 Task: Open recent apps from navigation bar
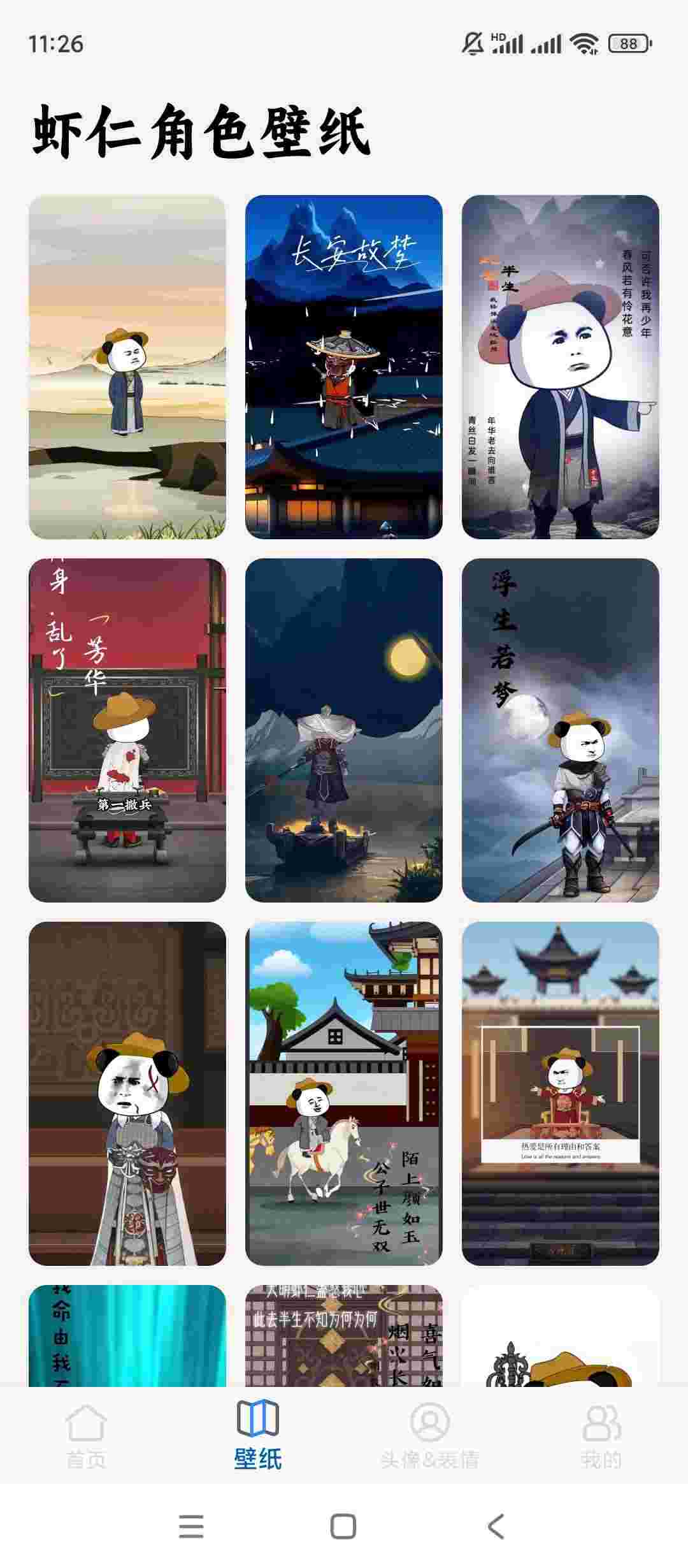191,1527
